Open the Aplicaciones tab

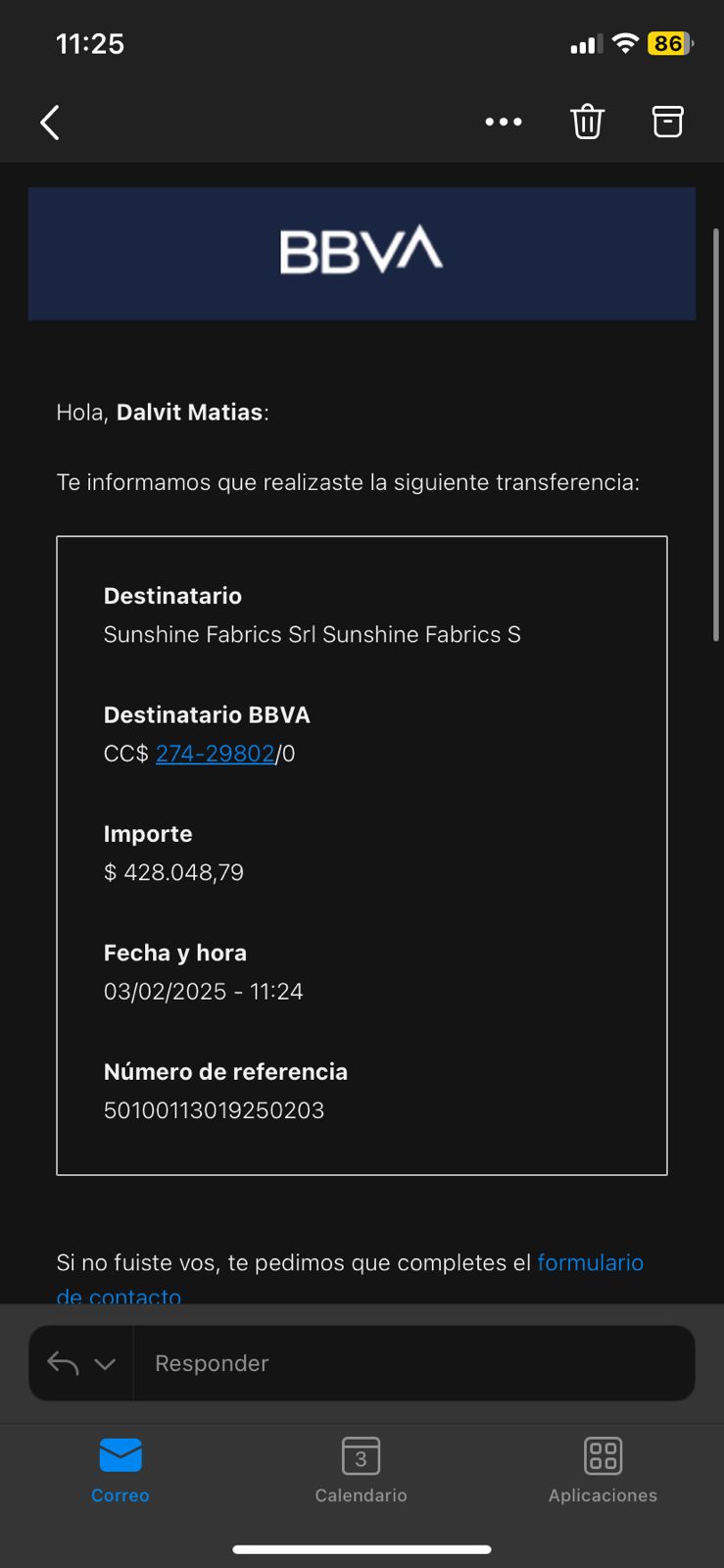pyautogui.click(x=603, y=1470)
